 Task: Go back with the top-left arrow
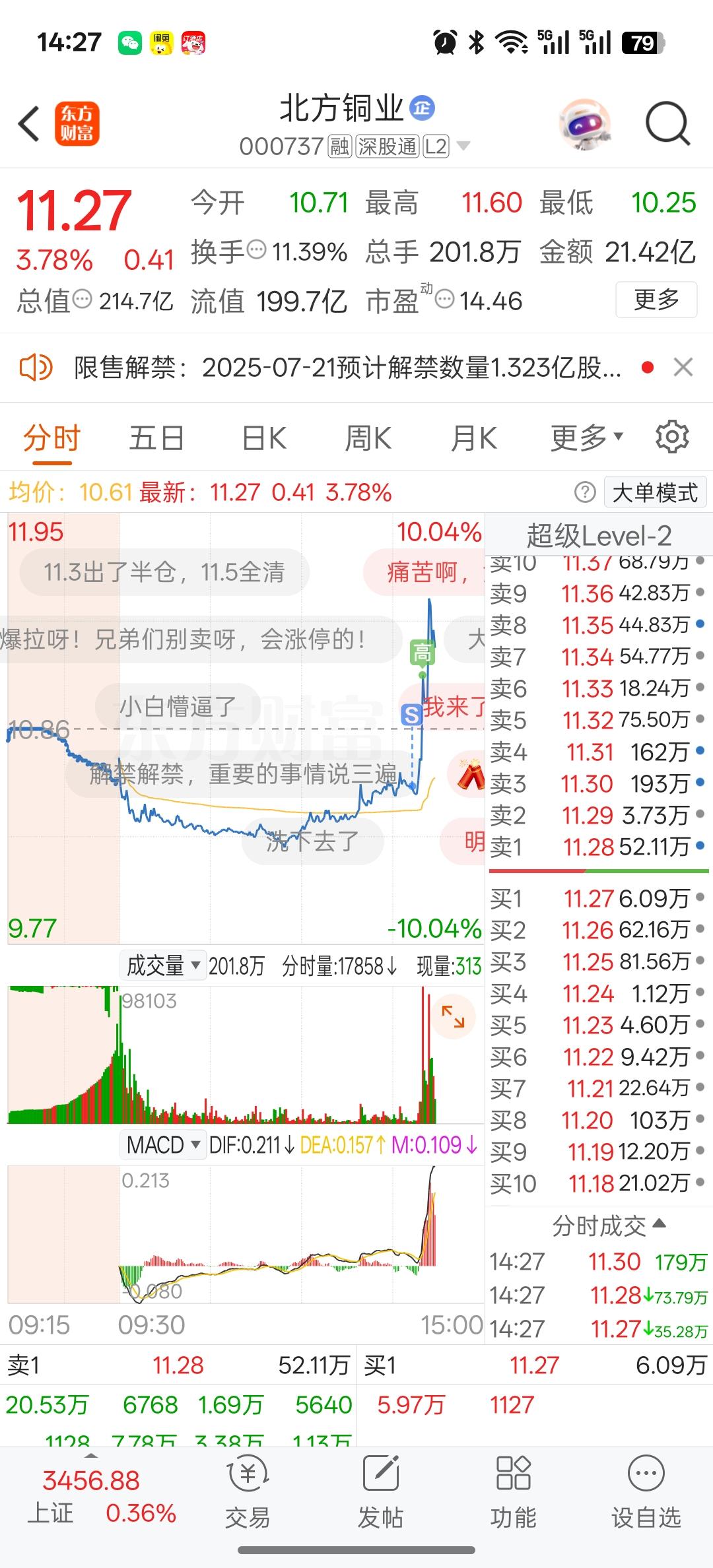tap(29, 123)
